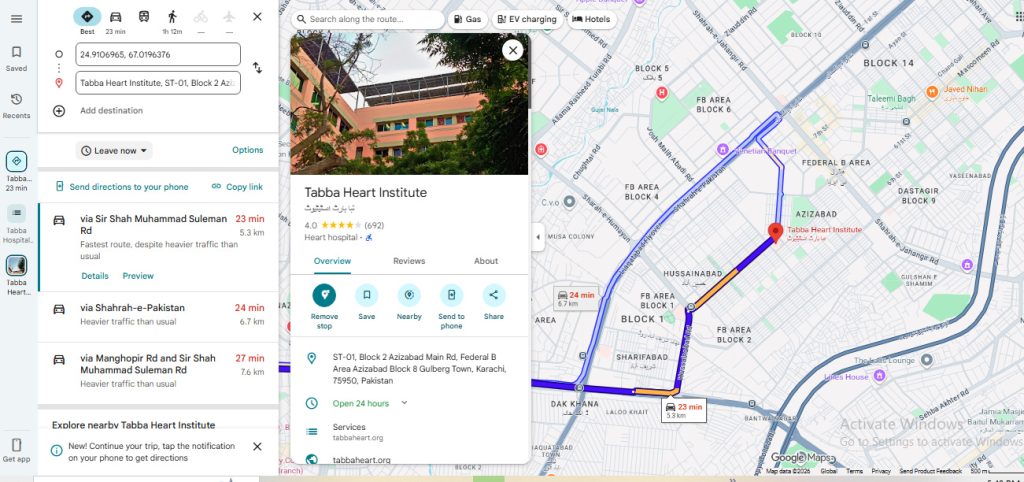Add another destination
1024x482 pixels.
(111, 111)
